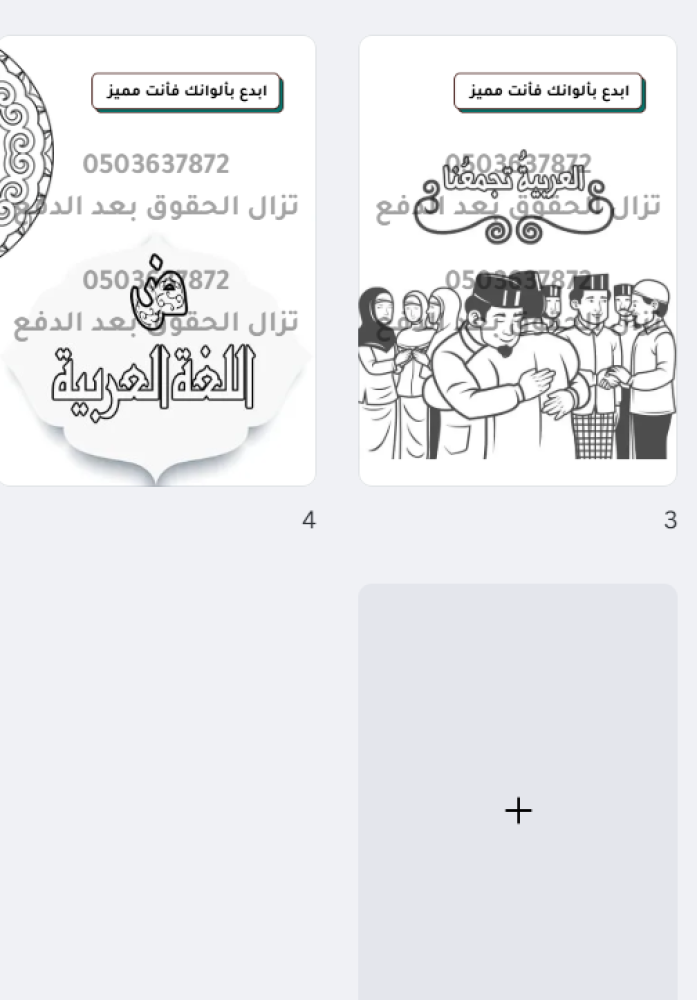Open page 4 with the Arabic calligraphy design
Image resolution: width=697 pixels, height=1000 pixels.
click(x=157, y=260)
